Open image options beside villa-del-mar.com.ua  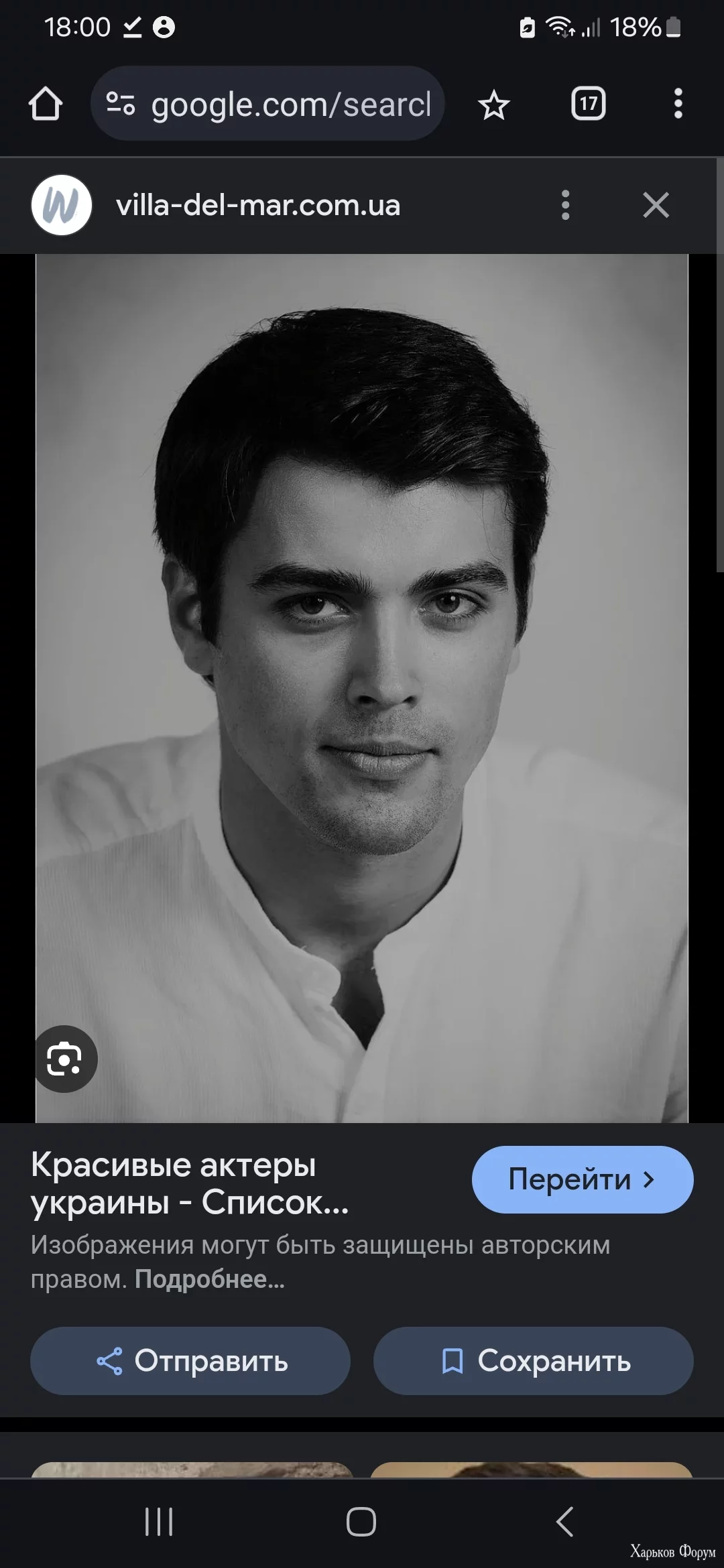coord(565,205)
